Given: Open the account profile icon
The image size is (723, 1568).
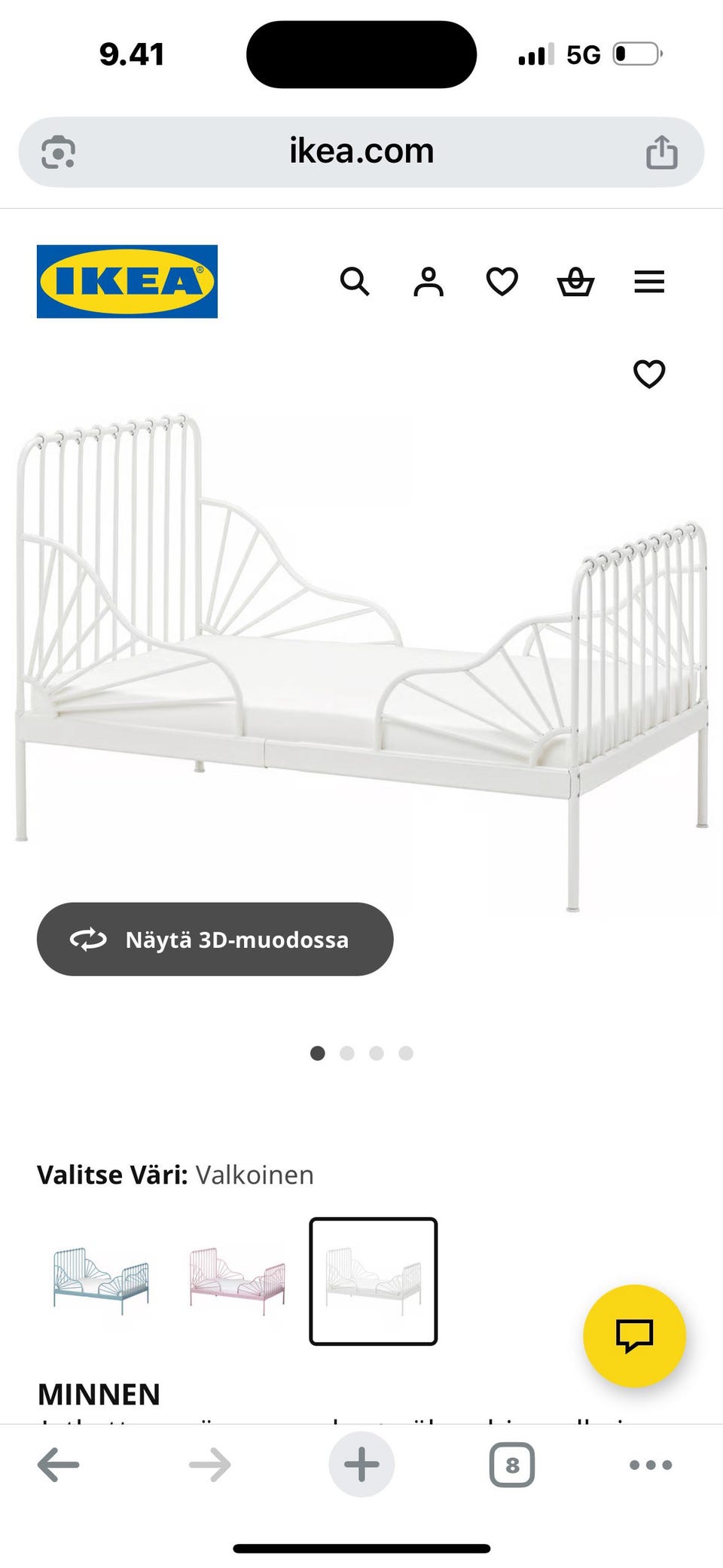Looking at the screenshot, I should click(429, 282).
